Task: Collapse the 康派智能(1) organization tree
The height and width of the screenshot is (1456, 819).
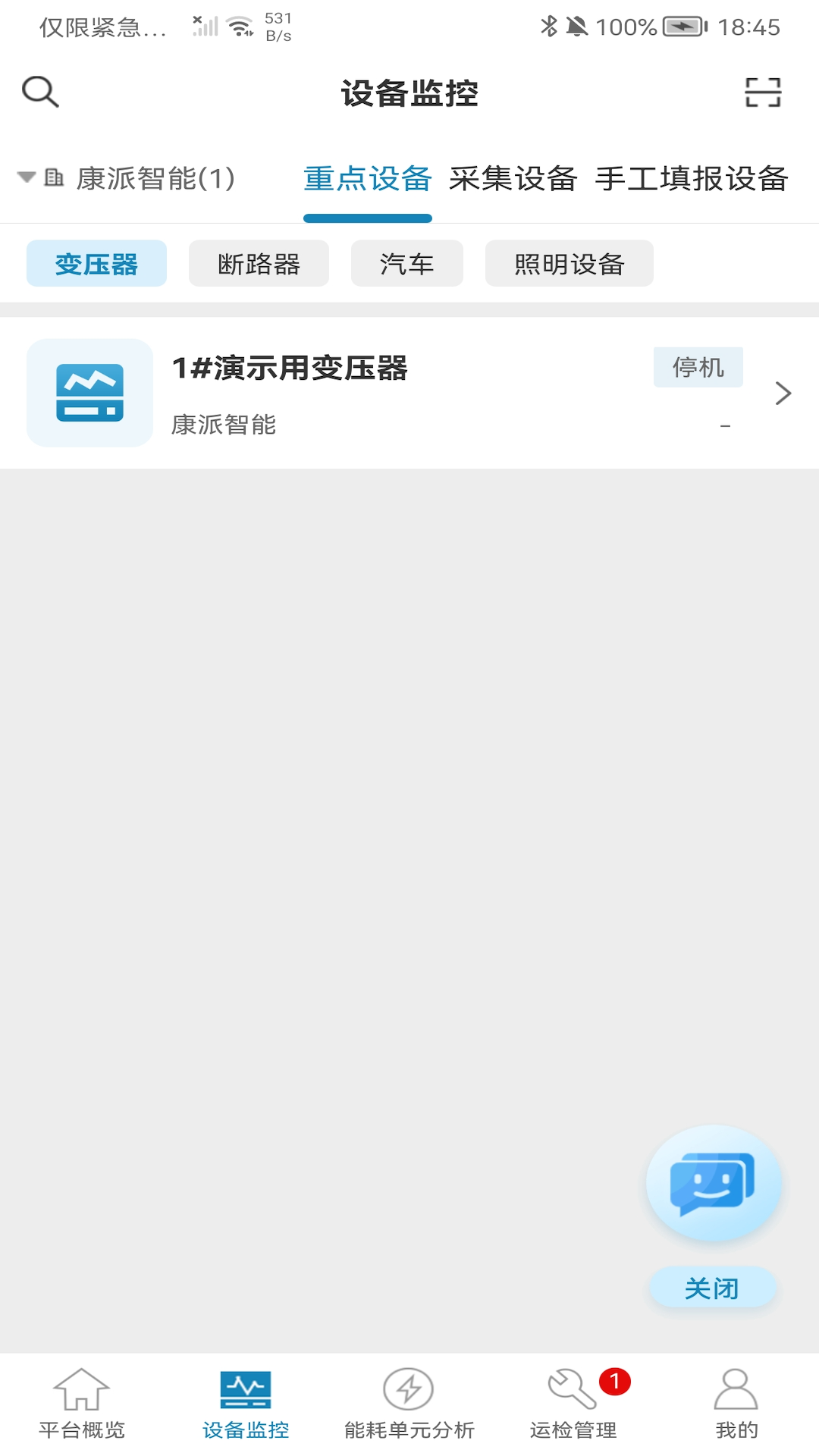Action: 25,179
